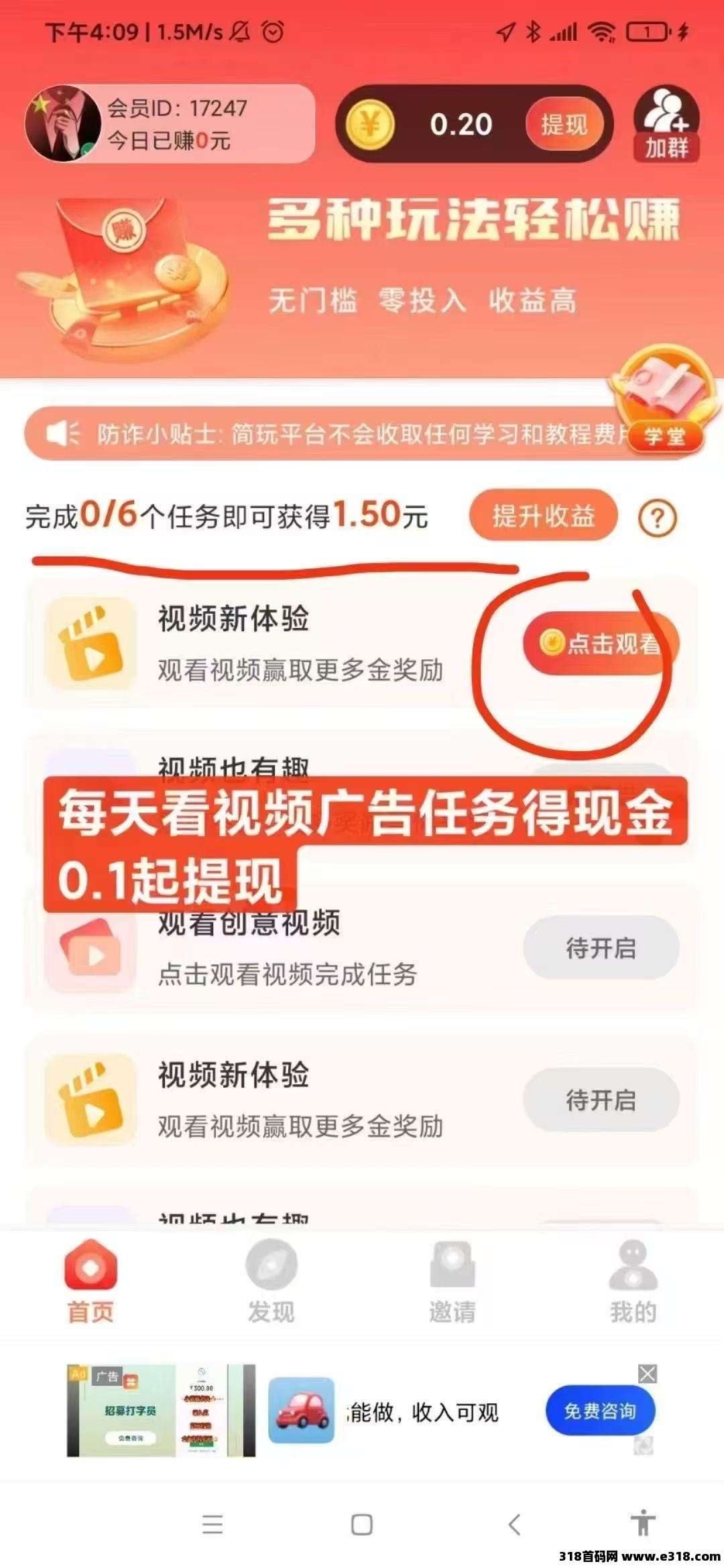Open the 防诈小贴士 notice banner
This screenshot has height=1568, width=724.
pos(322,434)
